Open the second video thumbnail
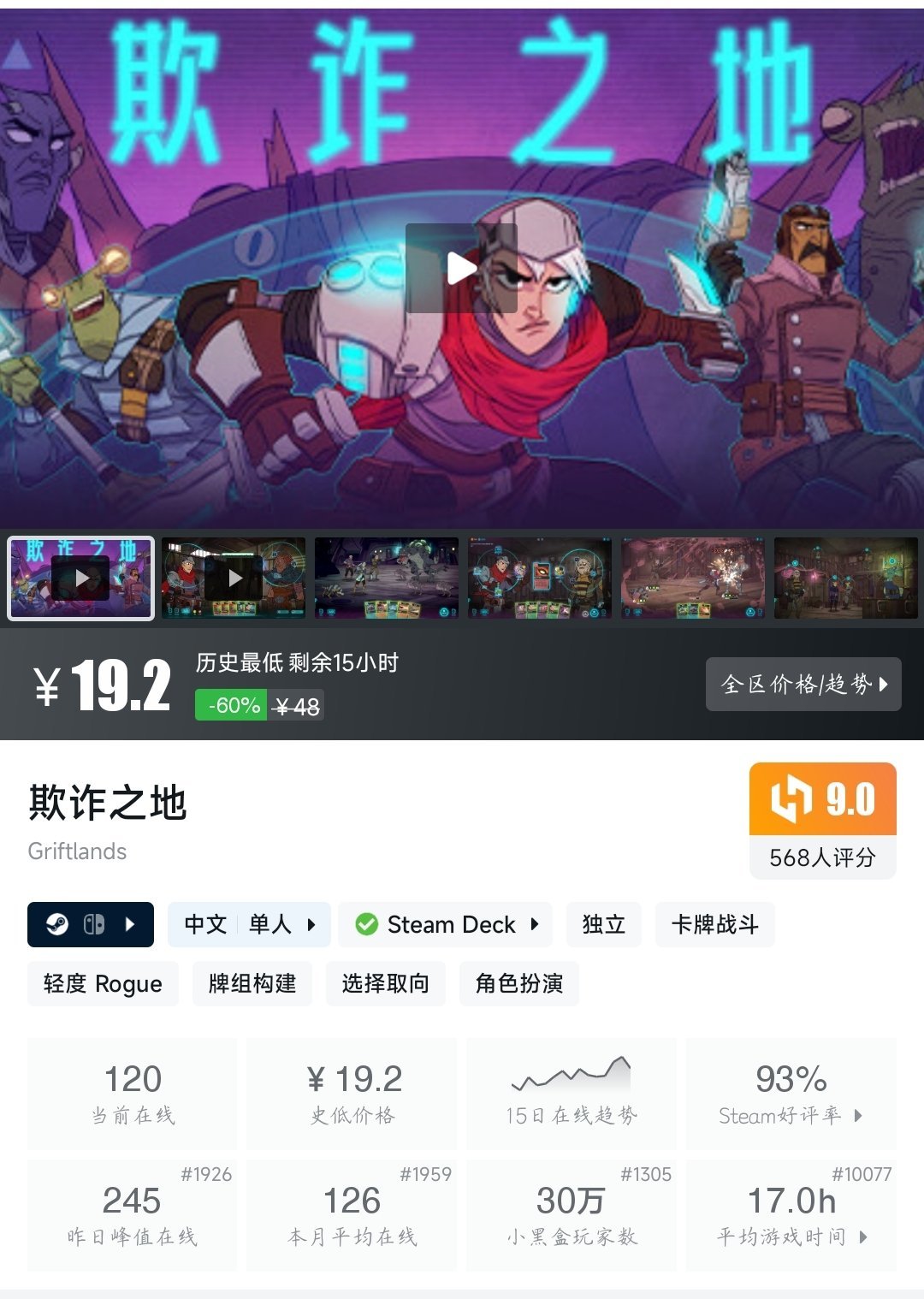 pyautogui.click(x=234, y=578)
